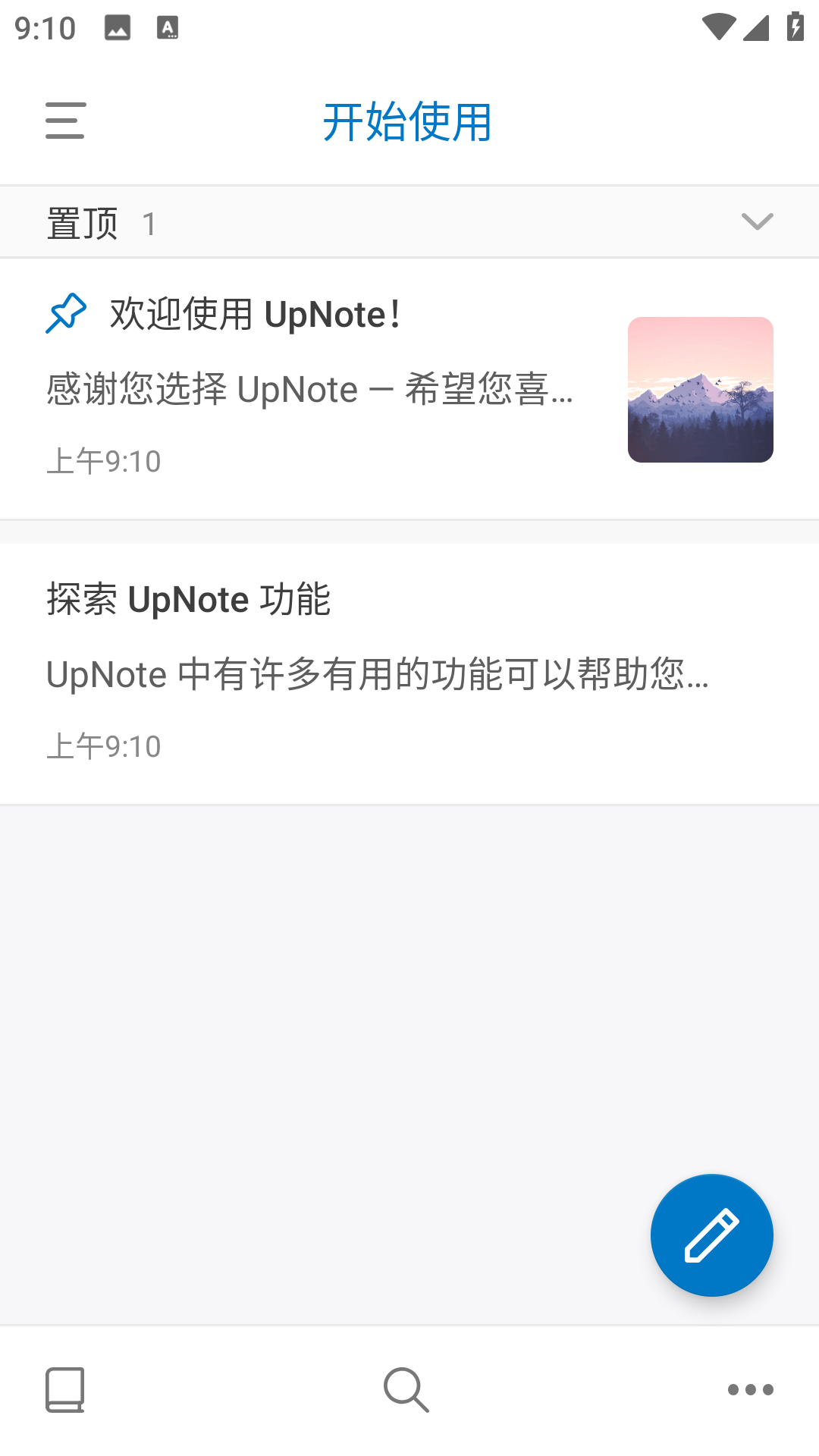The width and height of the screenshot is (819, 1456).
Task: Open the sidebar hamburger menu
Action: (64, 121)
